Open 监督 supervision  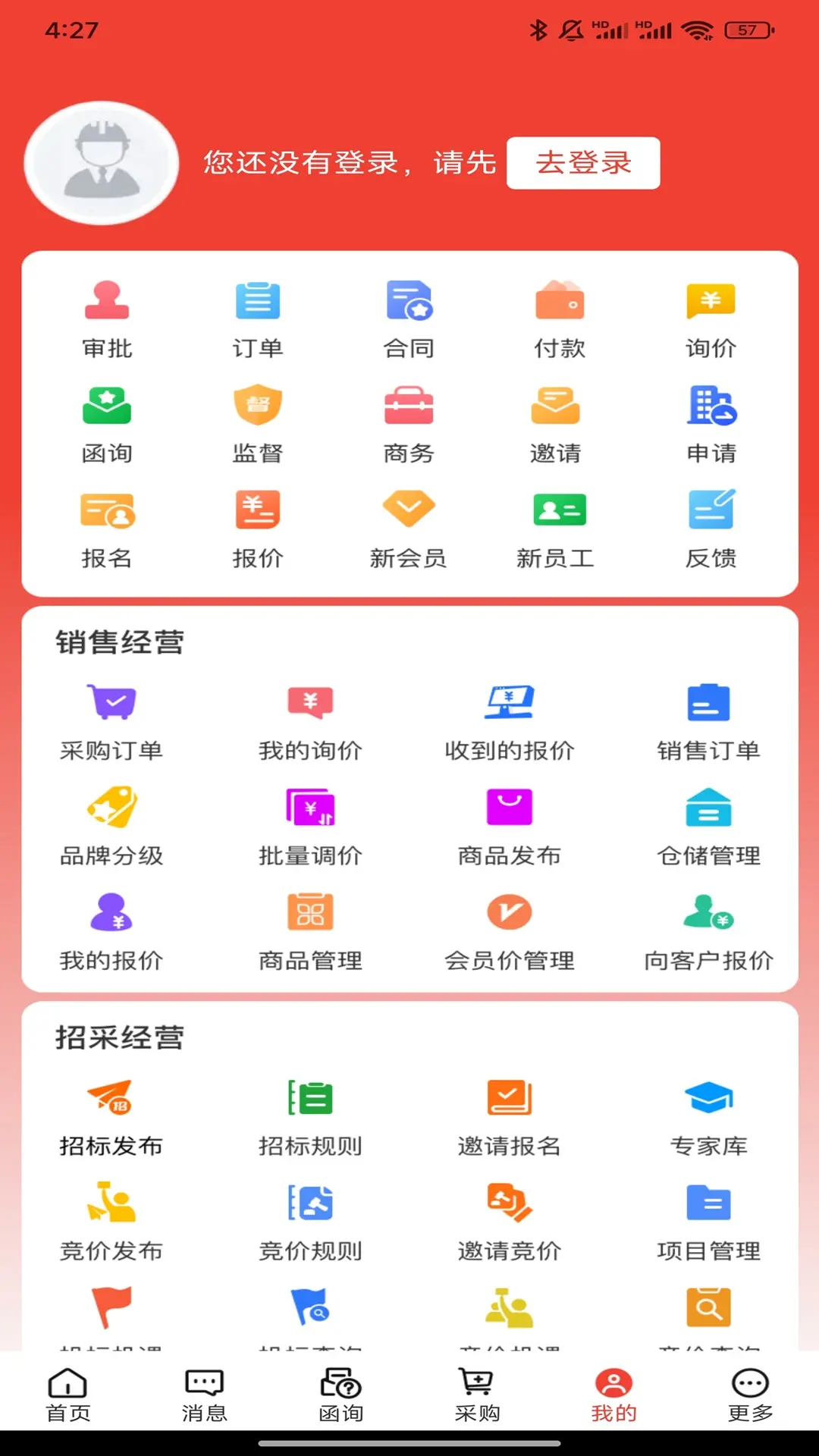(x=258, y=425)
